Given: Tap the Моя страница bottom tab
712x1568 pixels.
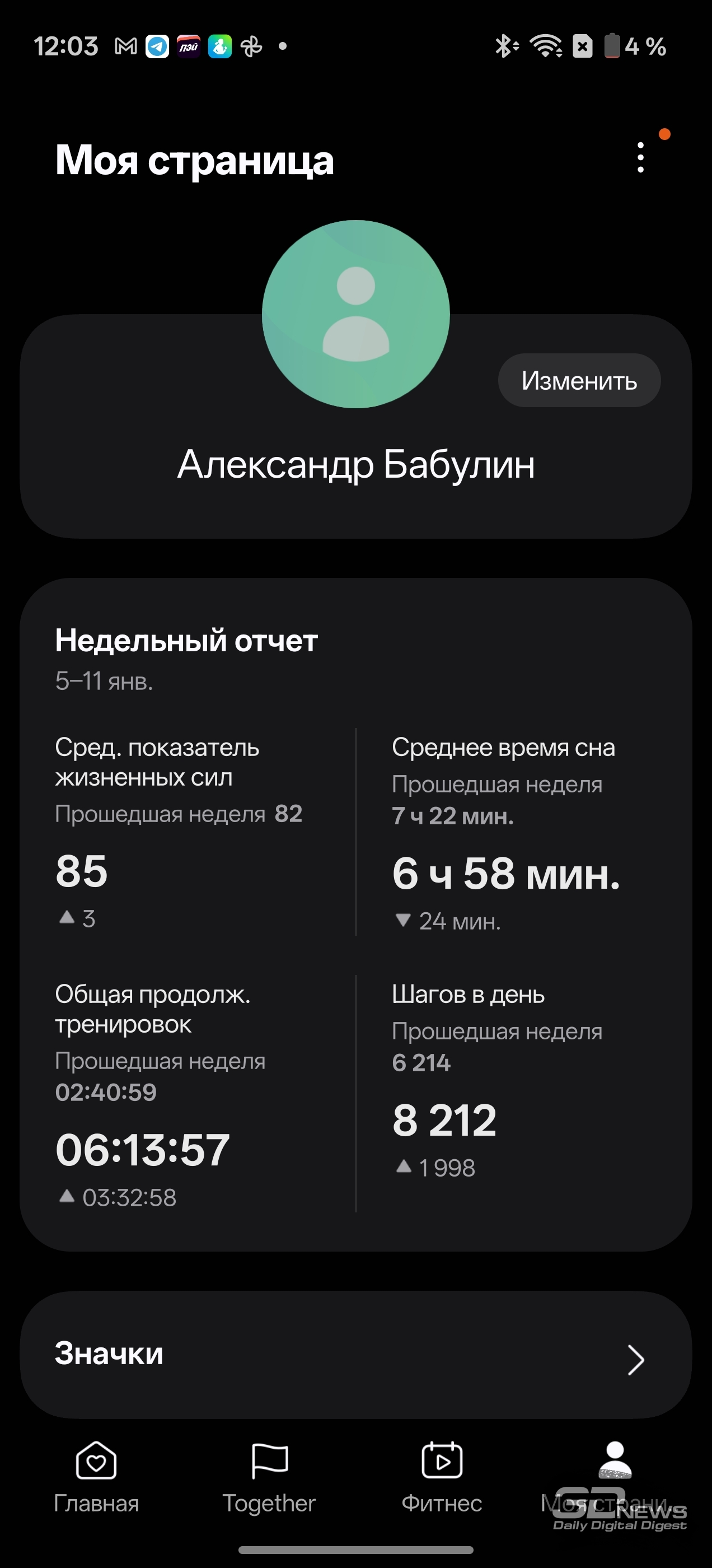Looking at the screenshot, I should pyautogui.click(x=615, y=1477).
